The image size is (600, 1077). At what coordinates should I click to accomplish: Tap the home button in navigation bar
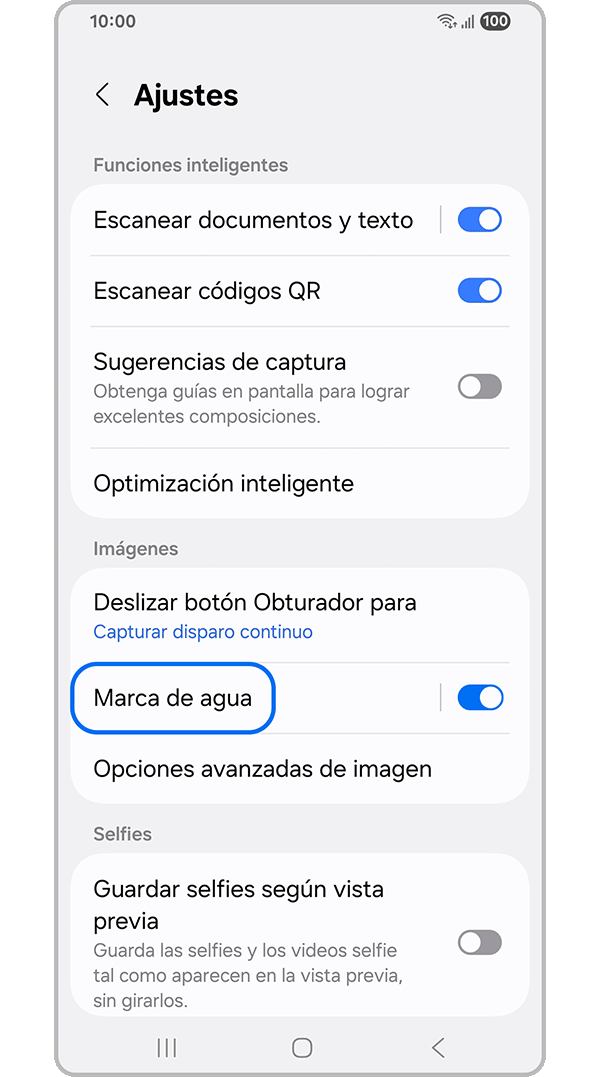[x=302, y=1047]
